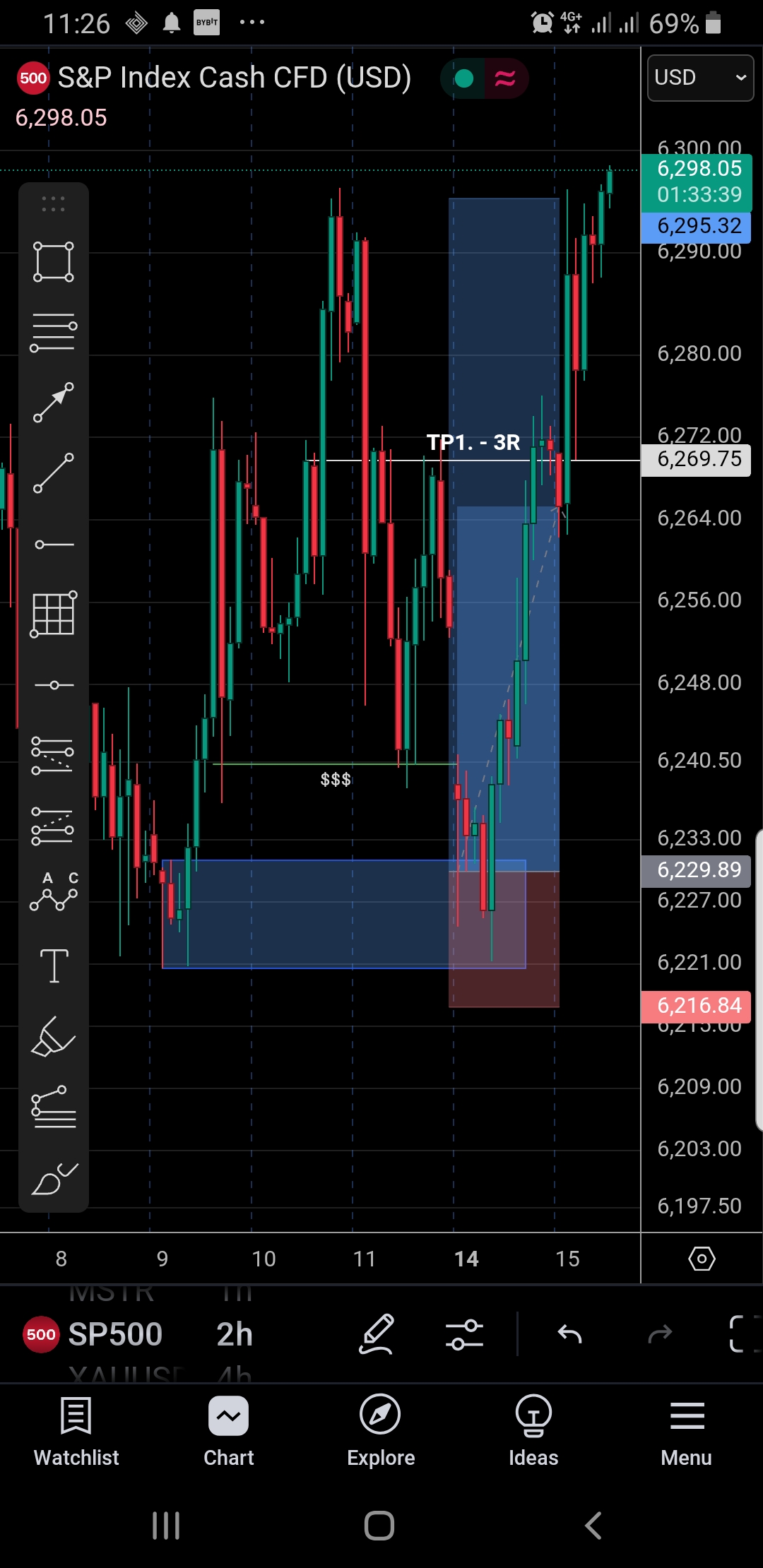
Task: Select the ABC pattern drawing tool
Action: click(x=54, y=892)
